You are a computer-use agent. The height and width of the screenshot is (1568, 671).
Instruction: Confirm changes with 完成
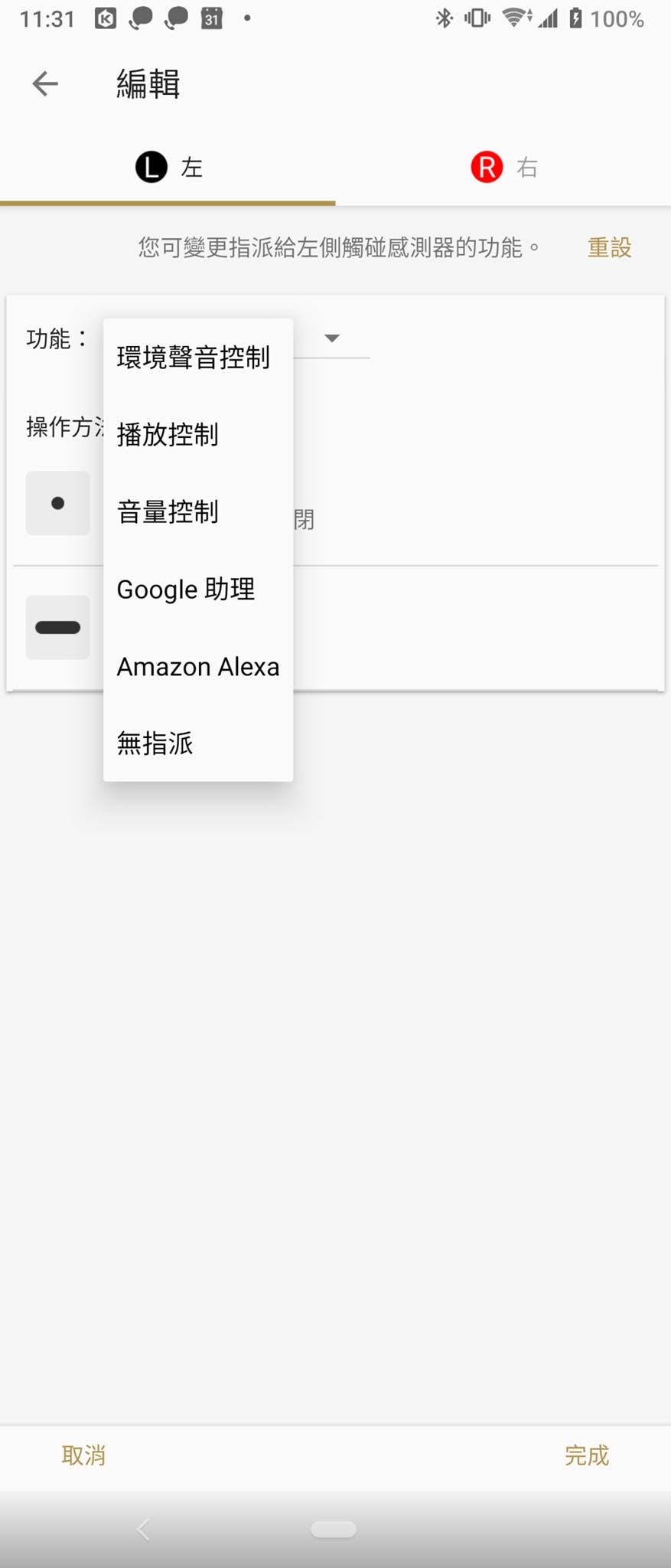(x=587, y=1455)
